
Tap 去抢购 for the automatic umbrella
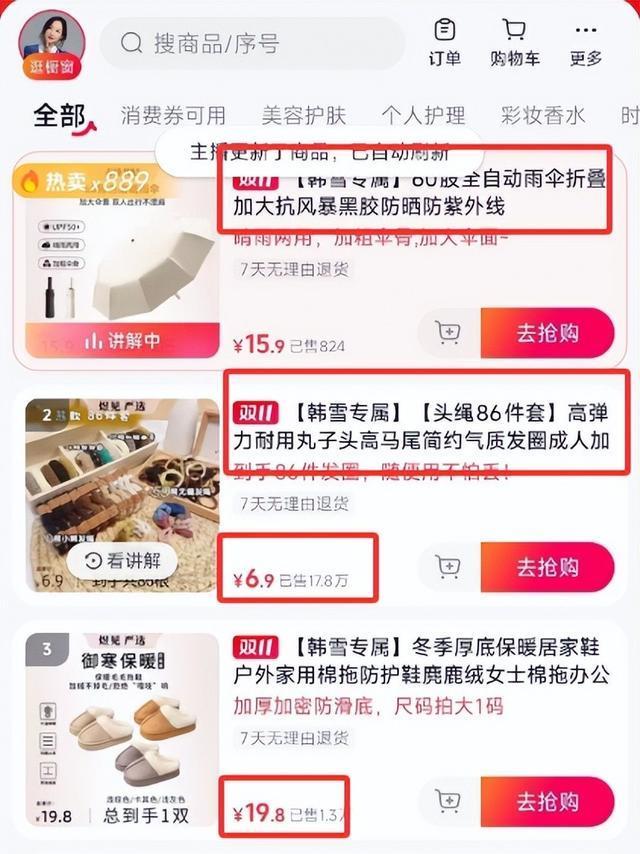pyautogui.click(x=547, y=333)
